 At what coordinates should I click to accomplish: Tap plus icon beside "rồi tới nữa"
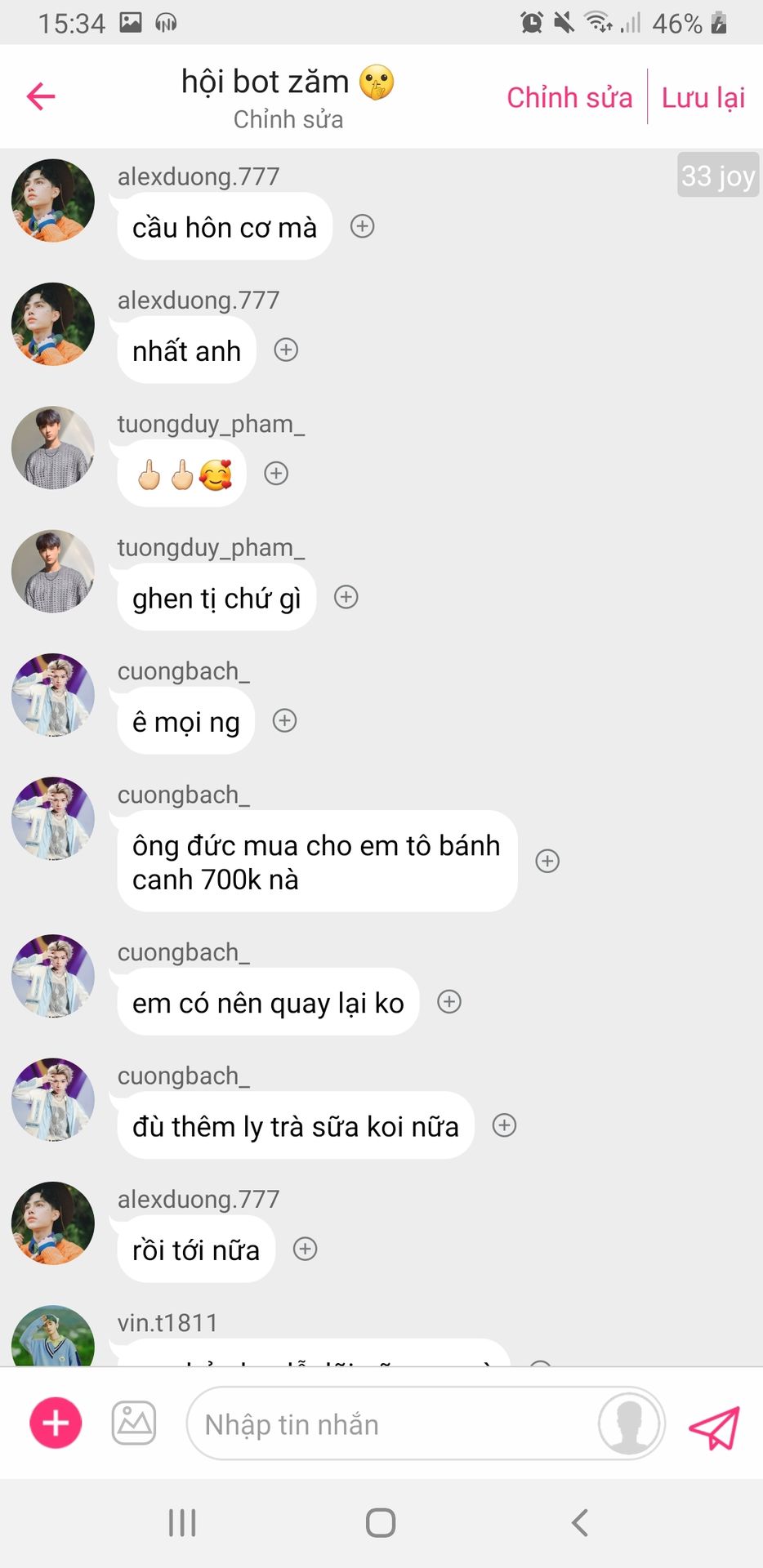(305, 1249)
